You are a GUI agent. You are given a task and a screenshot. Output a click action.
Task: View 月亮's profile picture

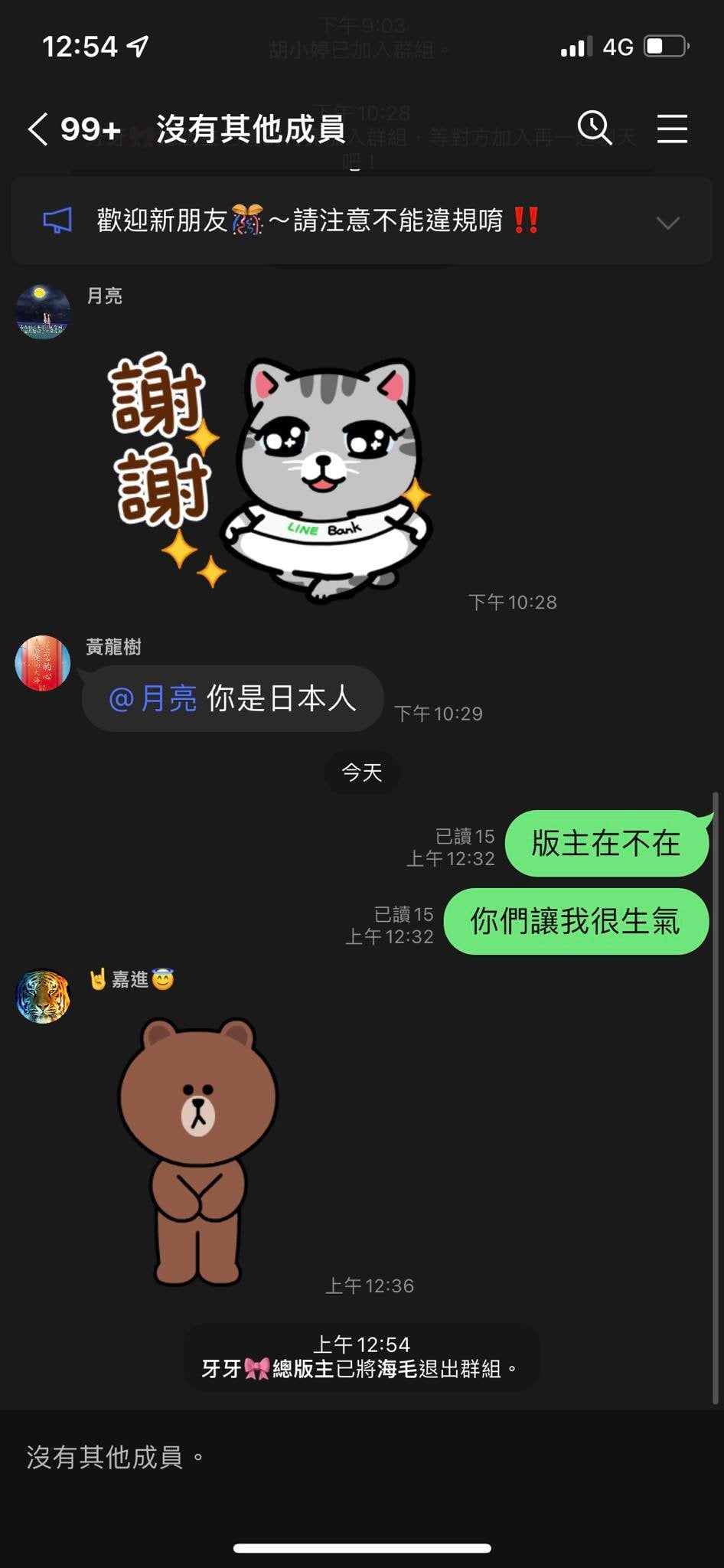click(43, 312)
